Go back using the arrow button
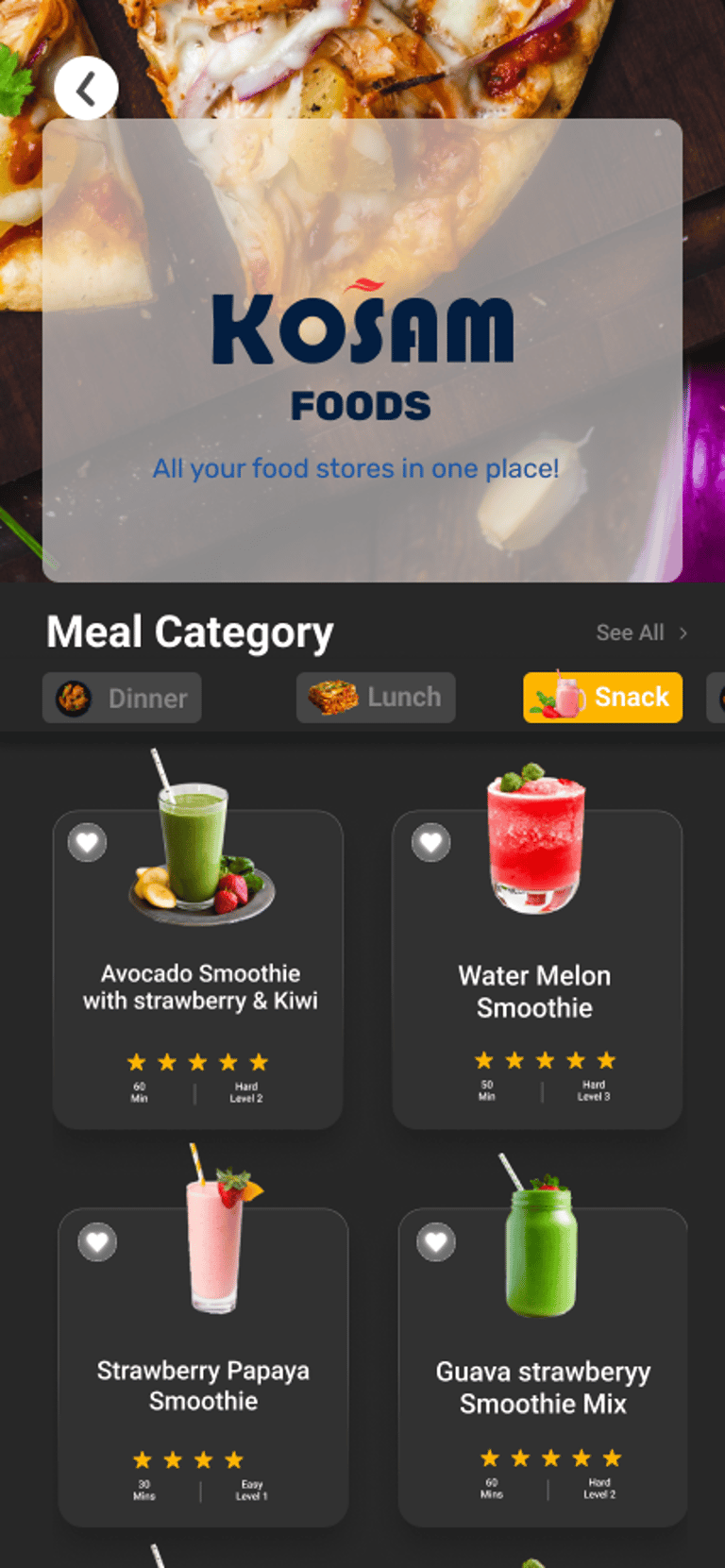The width and height of the screenshot is (725, 1568). tap(86, 89)
